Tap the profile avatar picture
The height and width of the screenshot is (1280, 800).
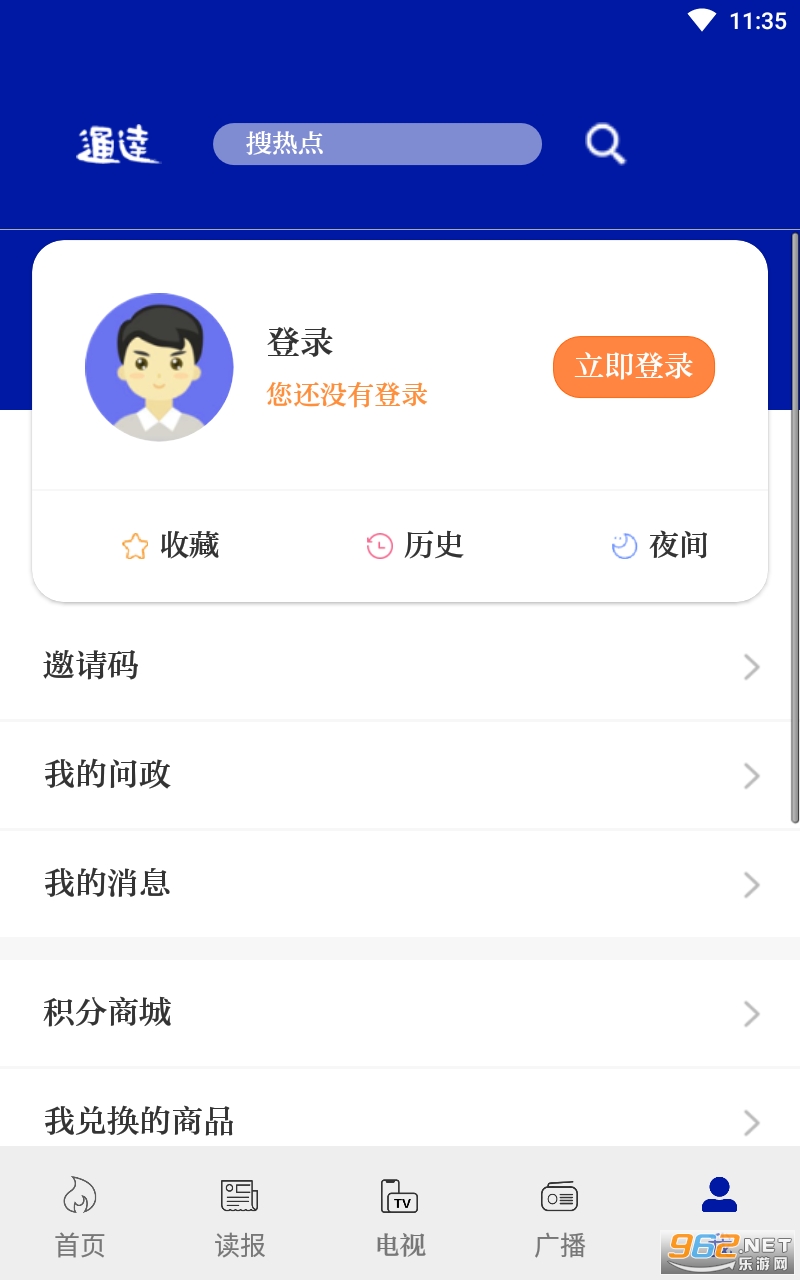[x=159, y=367]
